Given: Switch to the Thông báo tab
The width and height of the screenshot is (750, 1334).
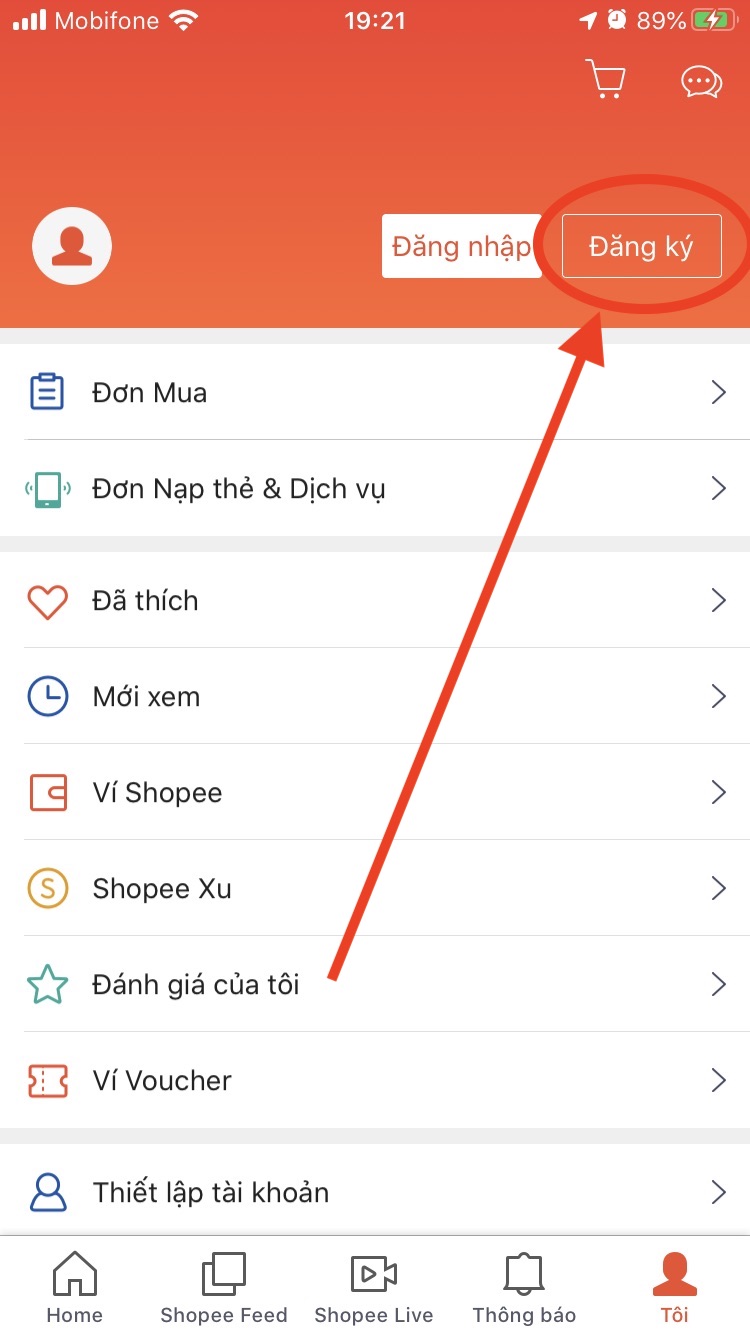Looking at the screenshot, I should 524,1288.
